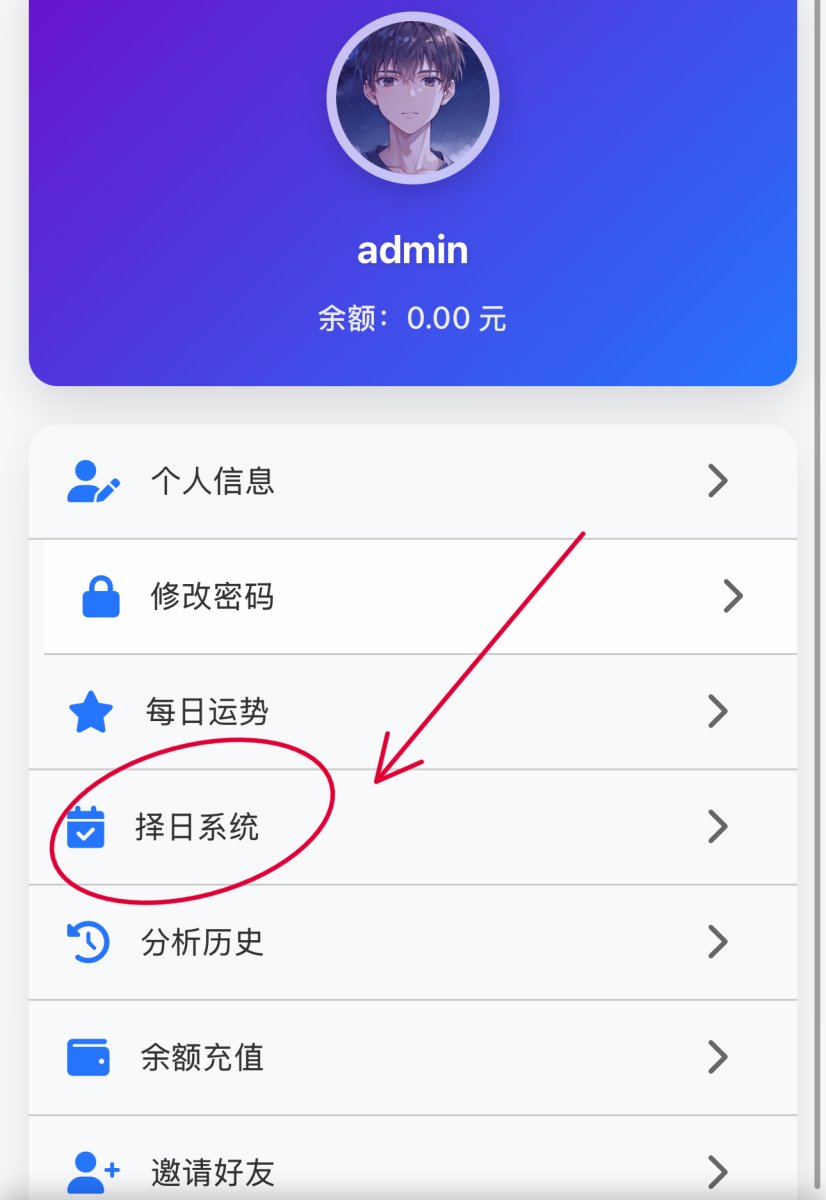
Task: Open 邀请好友 invite friends
Action: click(212, 1172)
